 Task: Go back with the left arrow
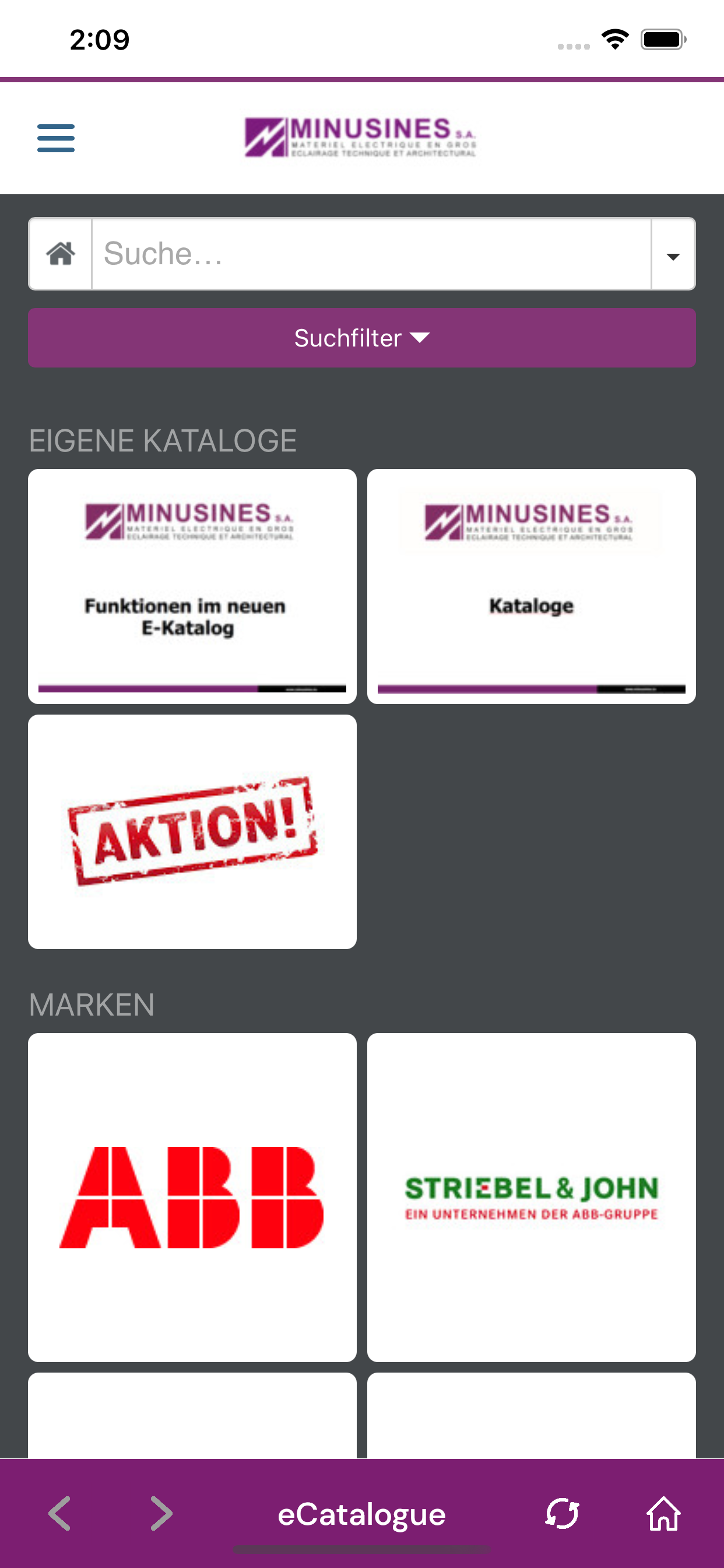click(60, 1513)
